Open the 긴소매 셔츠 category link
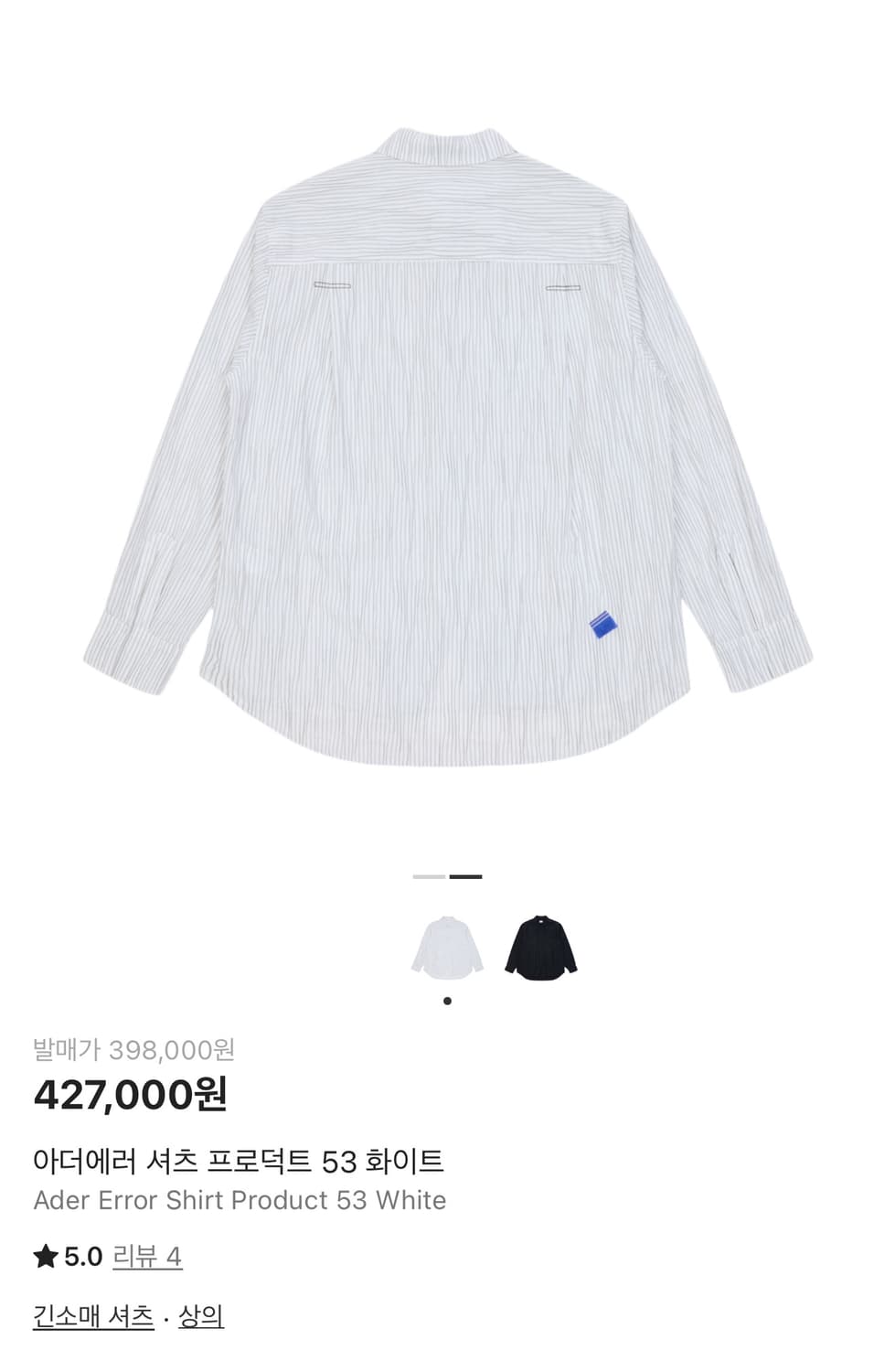The width and height of the screenshot is (895, 1372). pyautogui.click(x=94, y=1319)
